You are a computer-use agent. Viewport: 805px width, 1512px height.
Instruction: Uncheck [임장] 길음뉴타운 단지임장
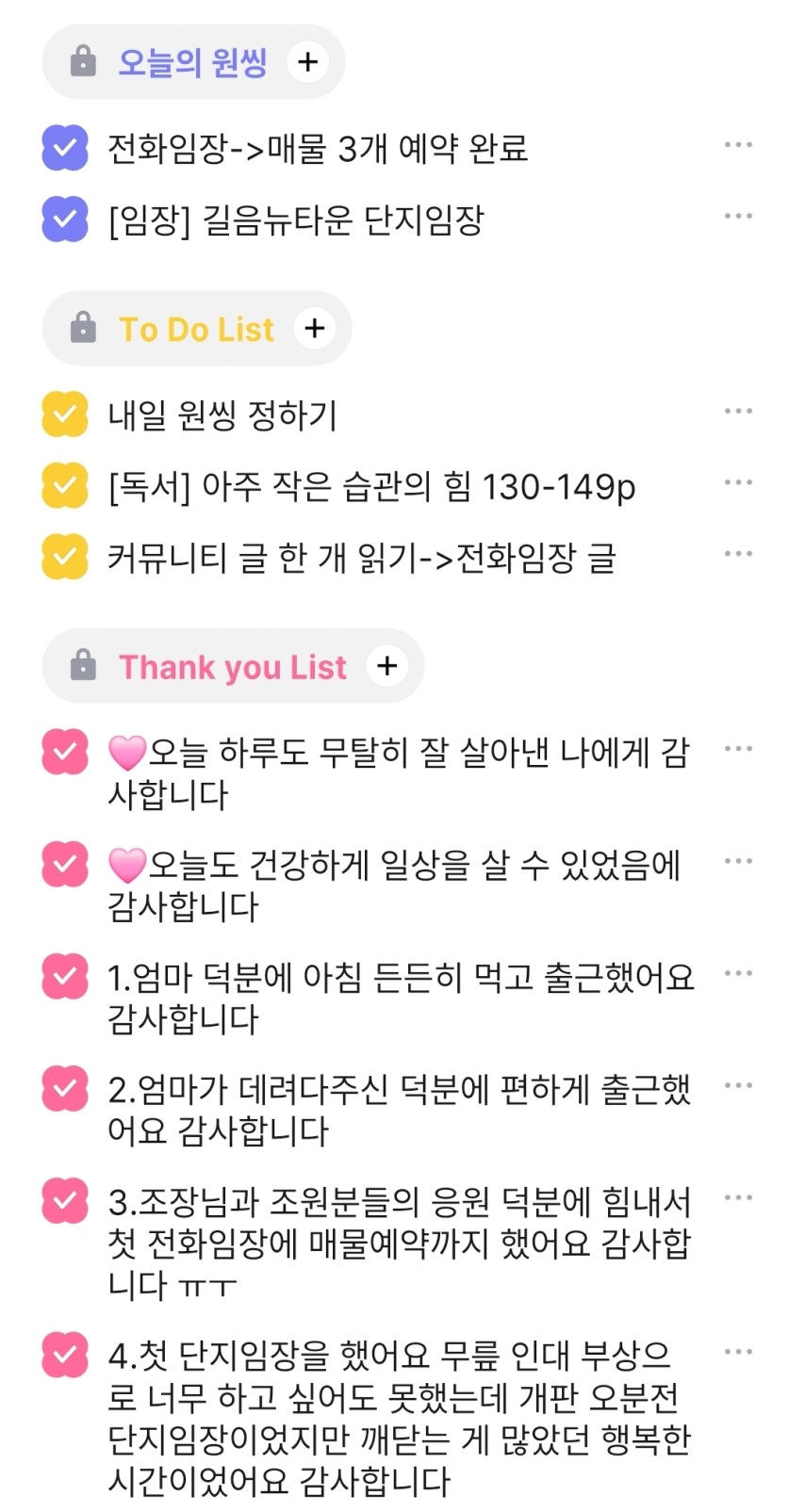click(x=65, y=219)
